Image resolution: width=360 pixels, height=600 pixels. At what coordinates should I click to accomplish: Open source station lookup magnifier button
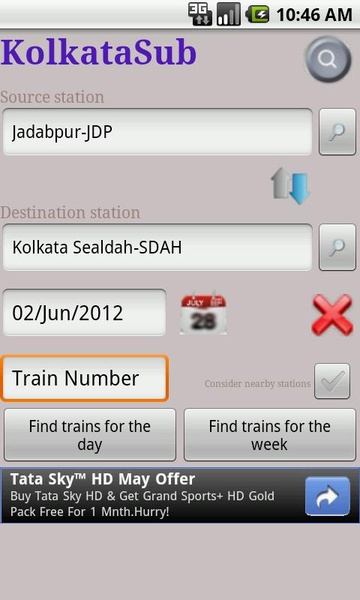[x=337, y=132]
